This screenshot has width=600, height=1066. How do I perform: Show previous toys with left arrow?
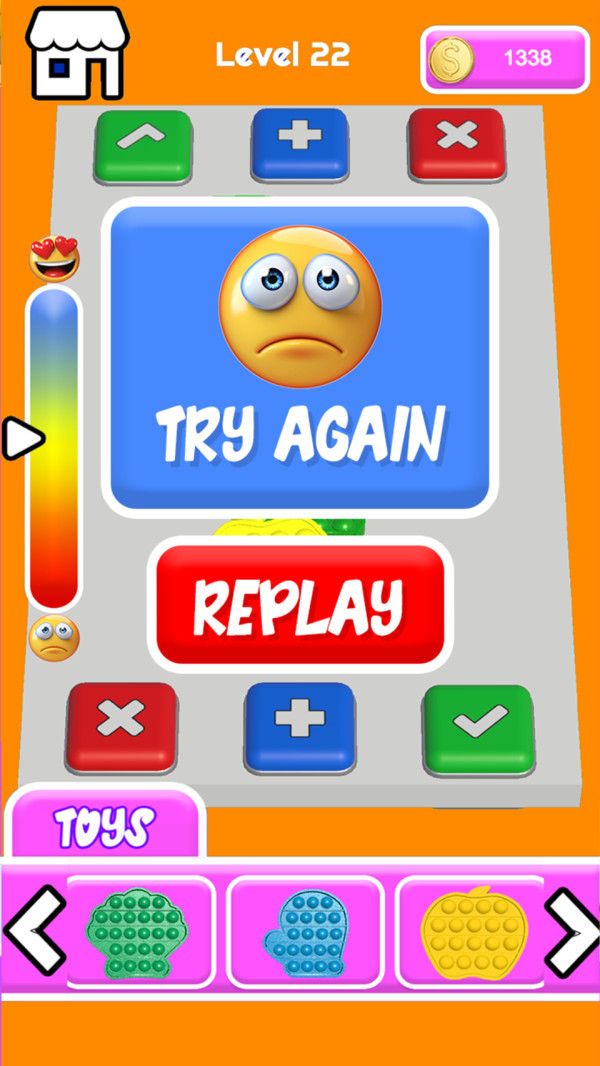[x=33, y=932]
